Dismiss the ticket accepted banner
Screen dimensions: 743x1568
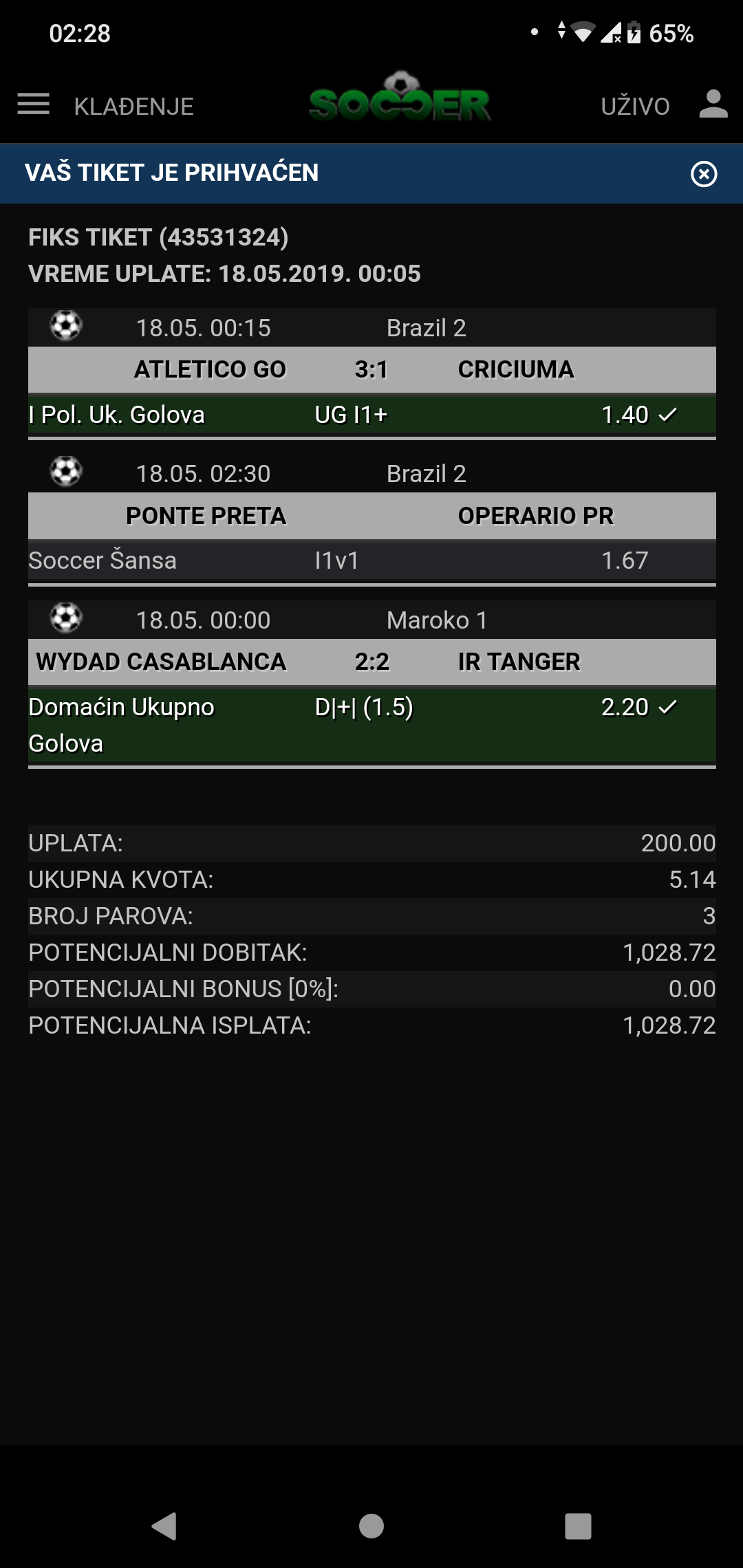(x=704, y=174)
